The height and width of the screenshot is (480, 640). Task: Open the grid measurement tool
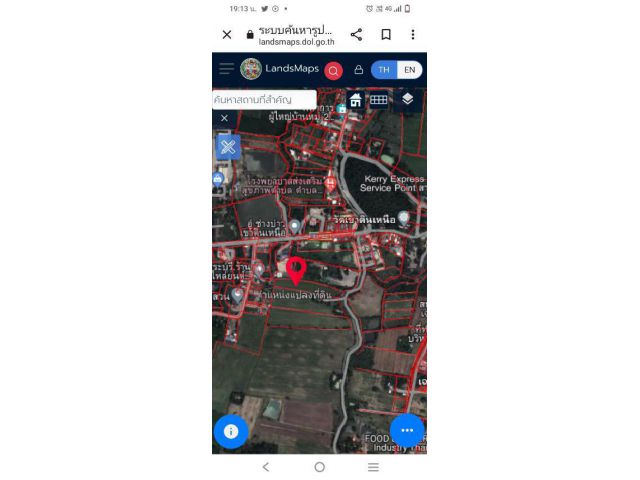[x=379, y=100]
